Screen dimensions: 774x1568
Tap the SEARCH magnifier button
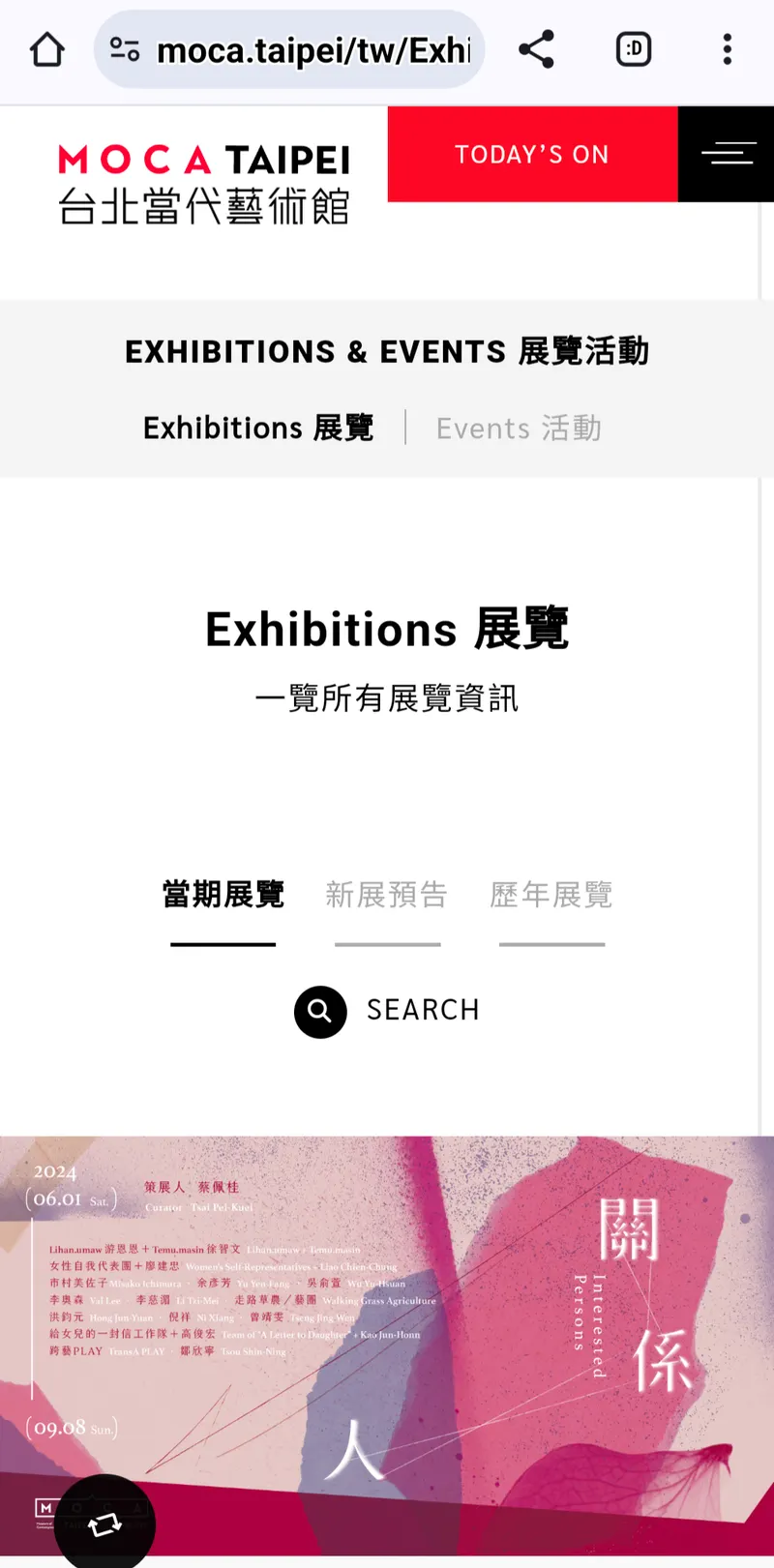tap(320, 1012)
